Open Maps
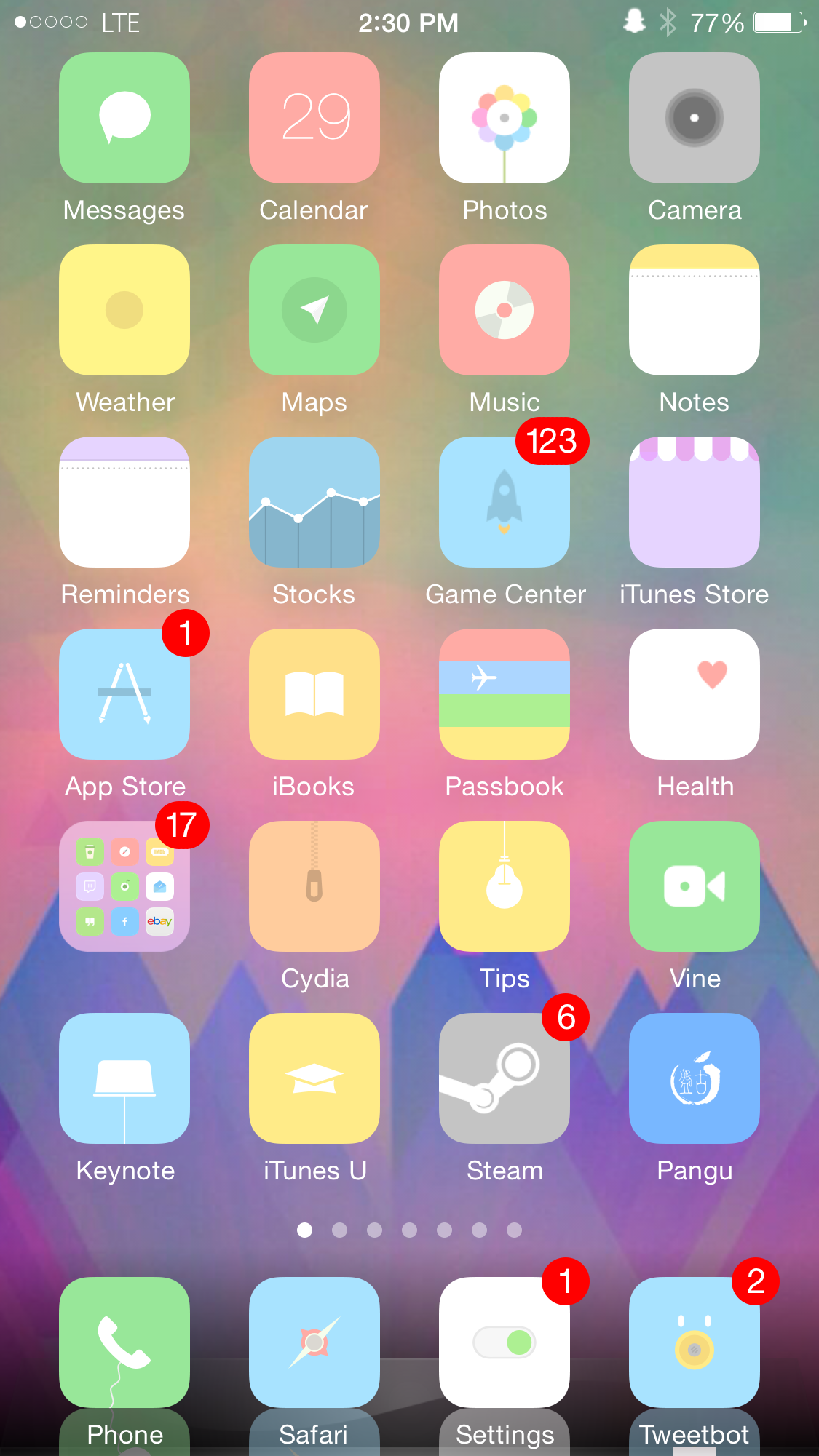Screen dimensions: 819x1456 click(x=314, y=310)
